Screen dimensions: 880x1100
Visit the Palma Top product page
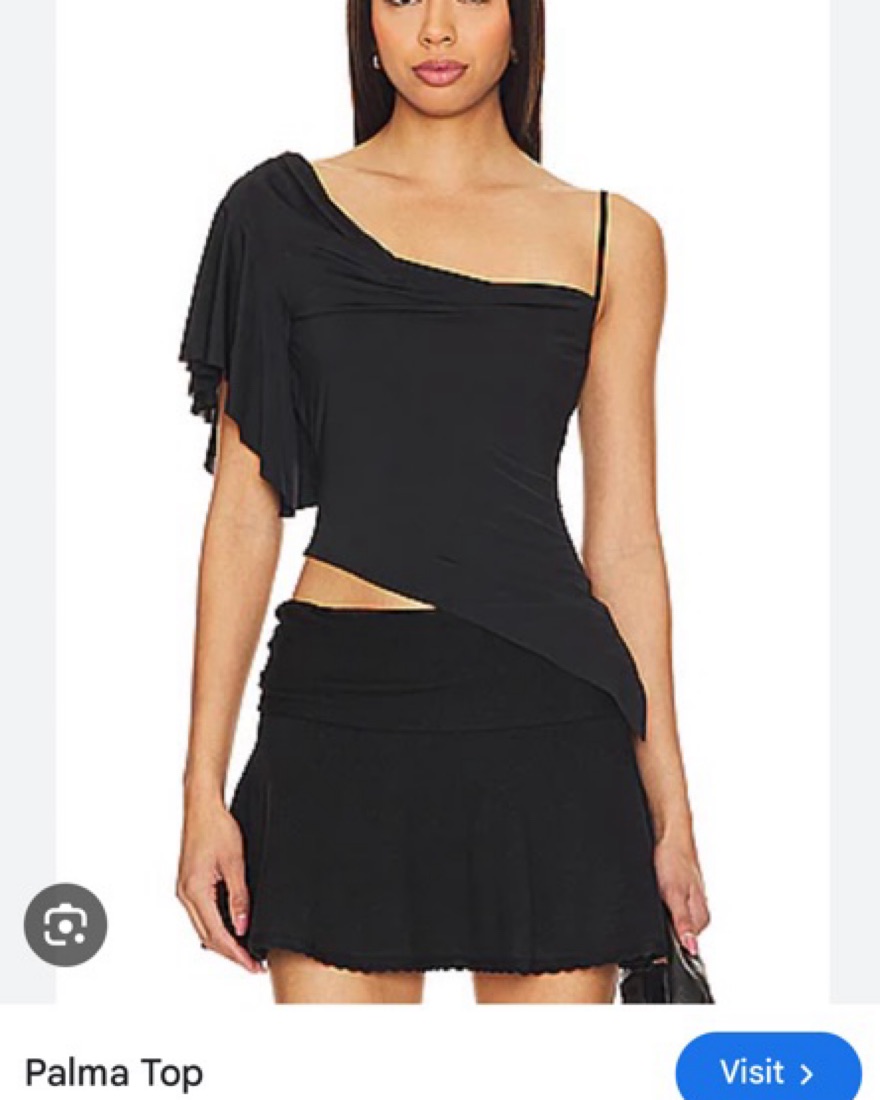(x=767, y=1071)
